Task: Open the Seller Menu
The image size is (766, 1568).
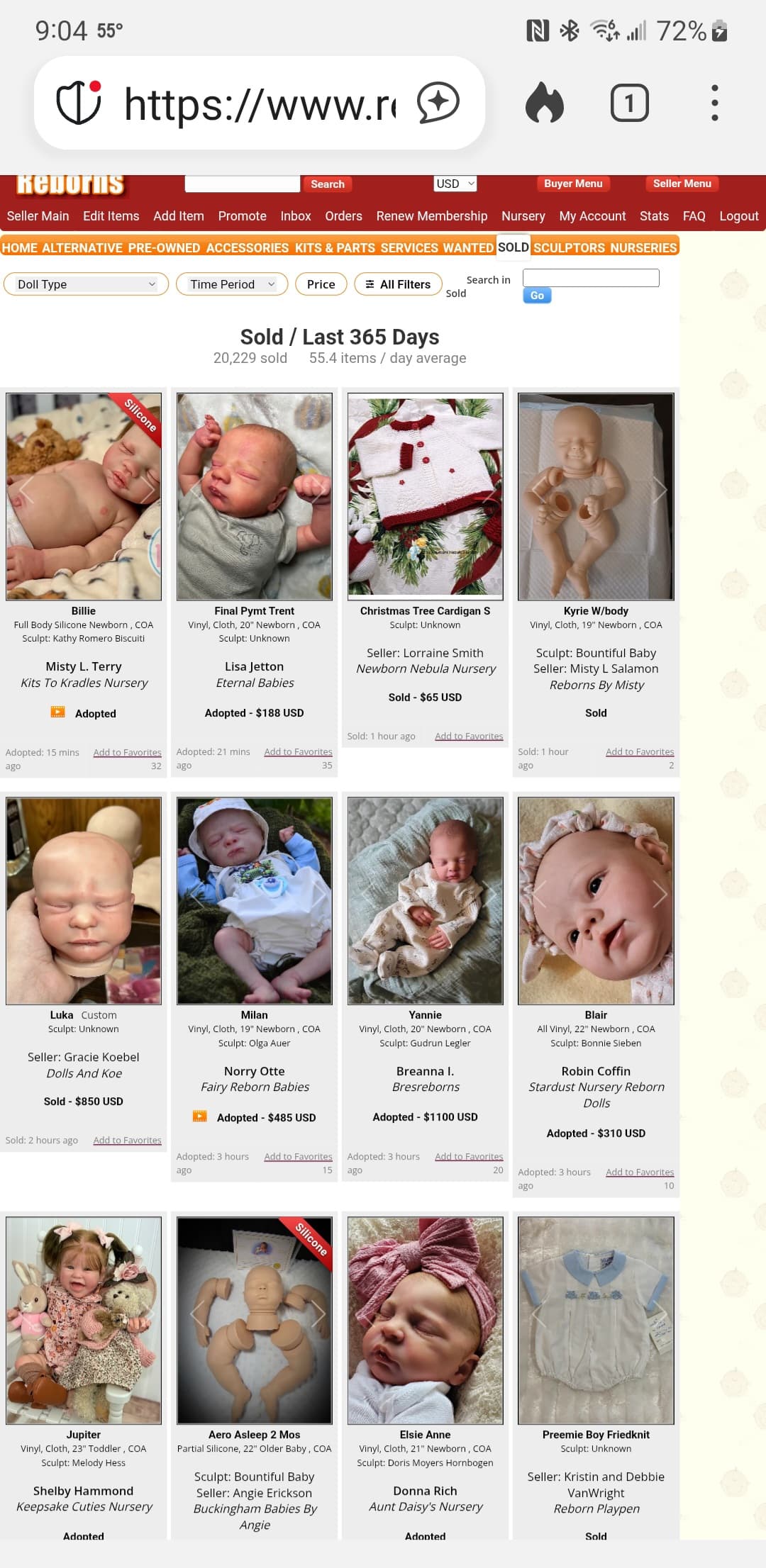Action: click(x=681, y=184)
